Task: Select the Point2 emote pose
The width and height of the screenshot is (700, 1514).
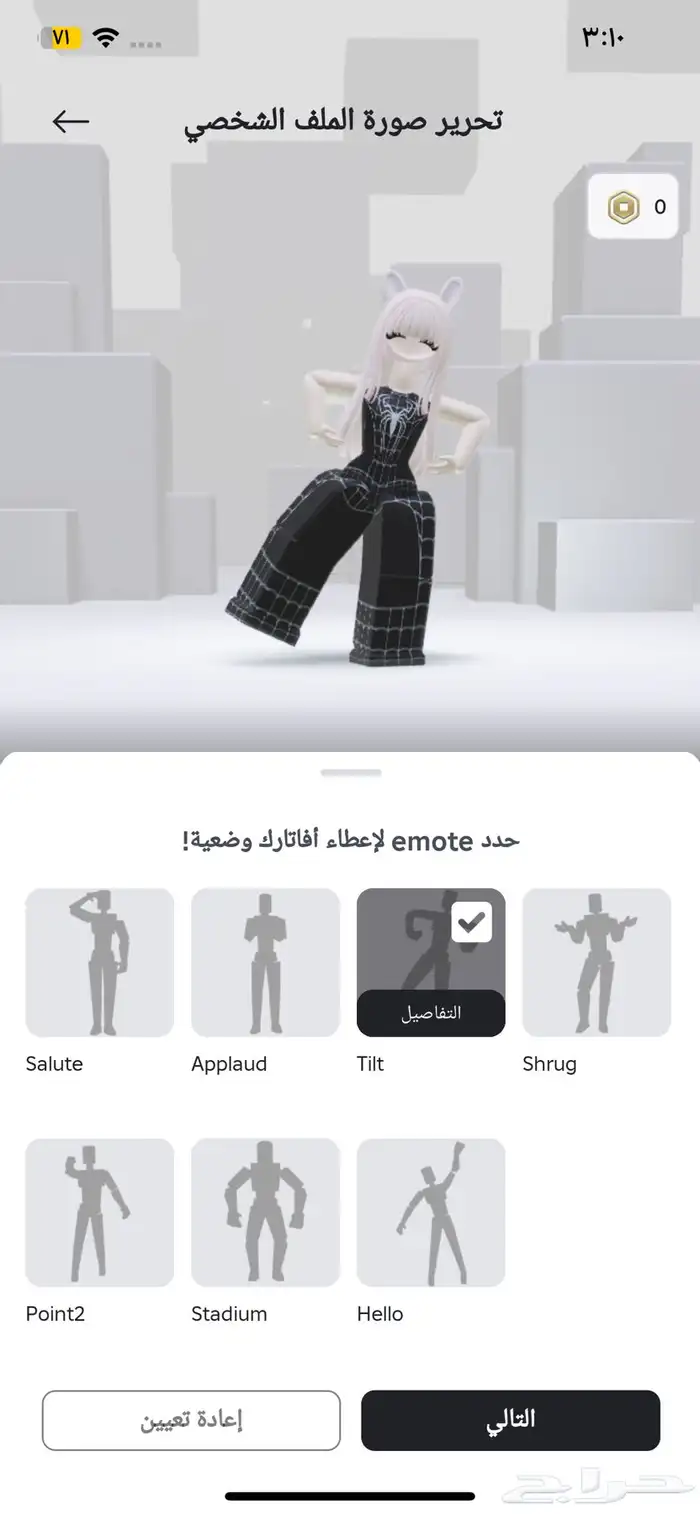Action: pyautogui.click(x=99, y=1212)
